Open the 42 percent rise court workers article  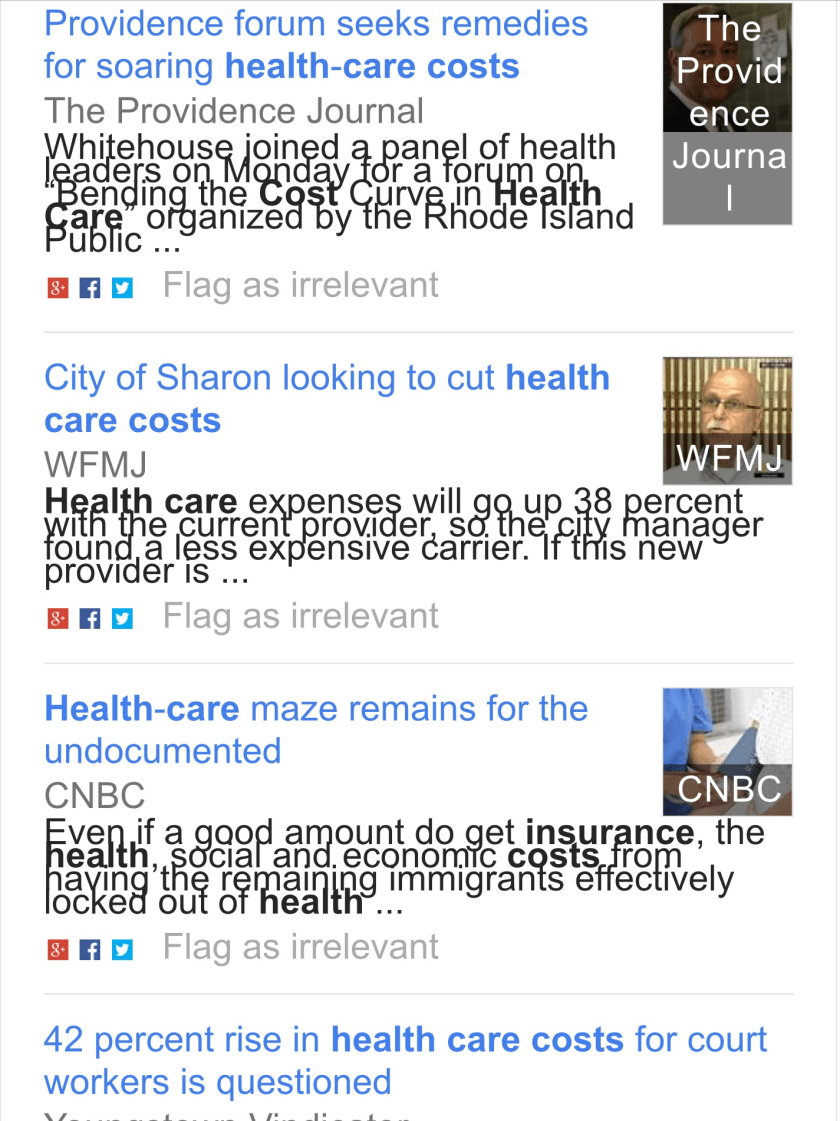pyautogui.click(x=404, y=1060)
